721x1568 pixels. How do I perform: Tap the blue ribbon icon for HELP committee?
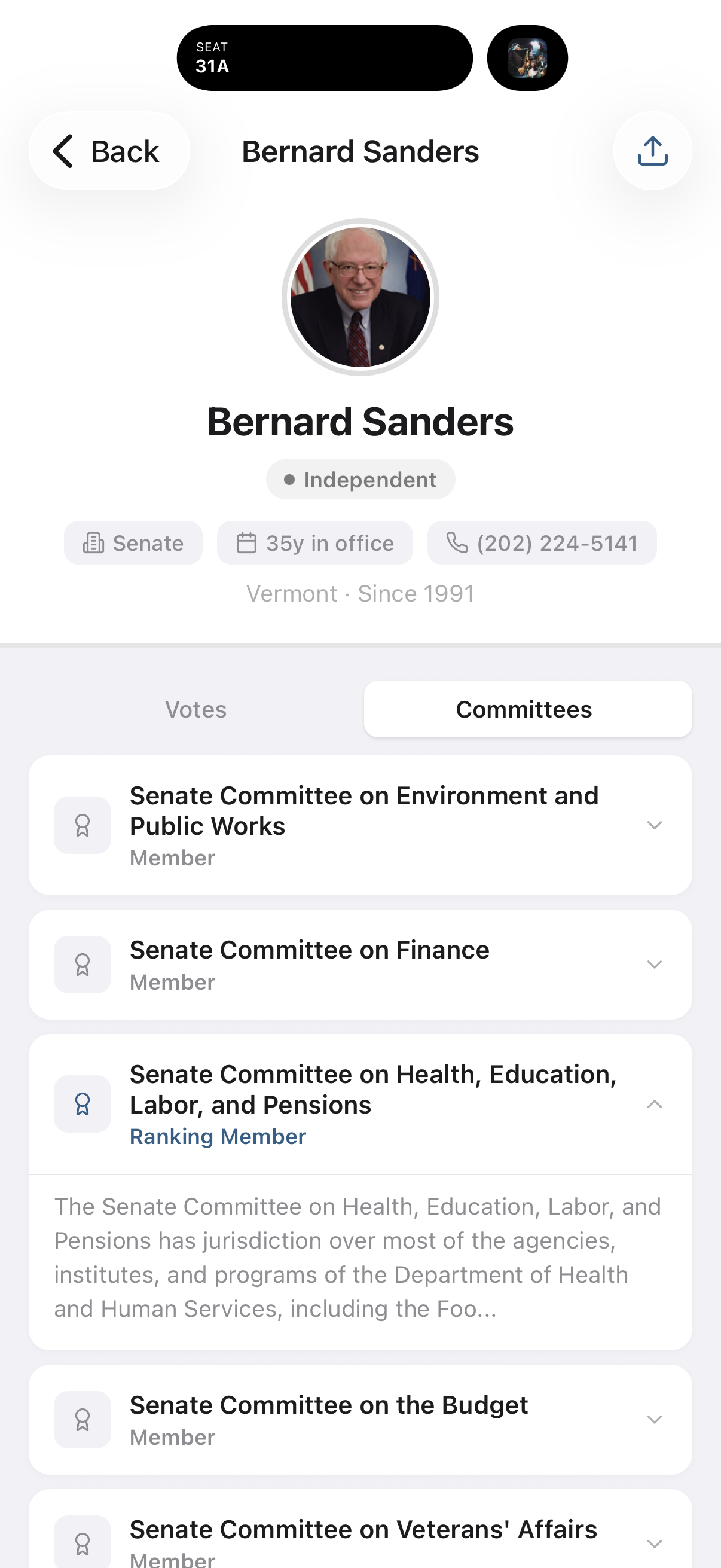coord(82,1103)
